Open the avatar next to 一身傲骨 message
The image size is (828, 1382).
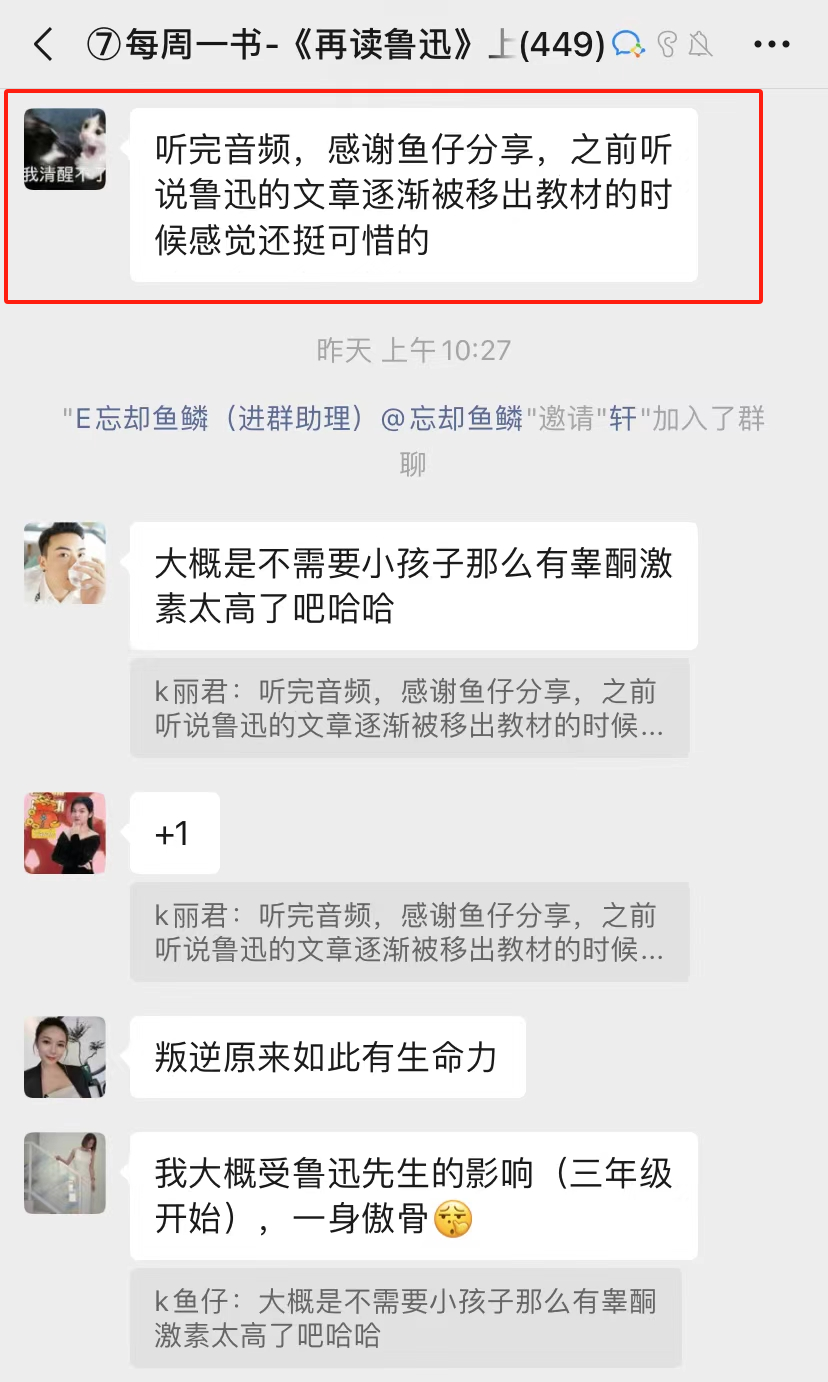pos(65,1173)
